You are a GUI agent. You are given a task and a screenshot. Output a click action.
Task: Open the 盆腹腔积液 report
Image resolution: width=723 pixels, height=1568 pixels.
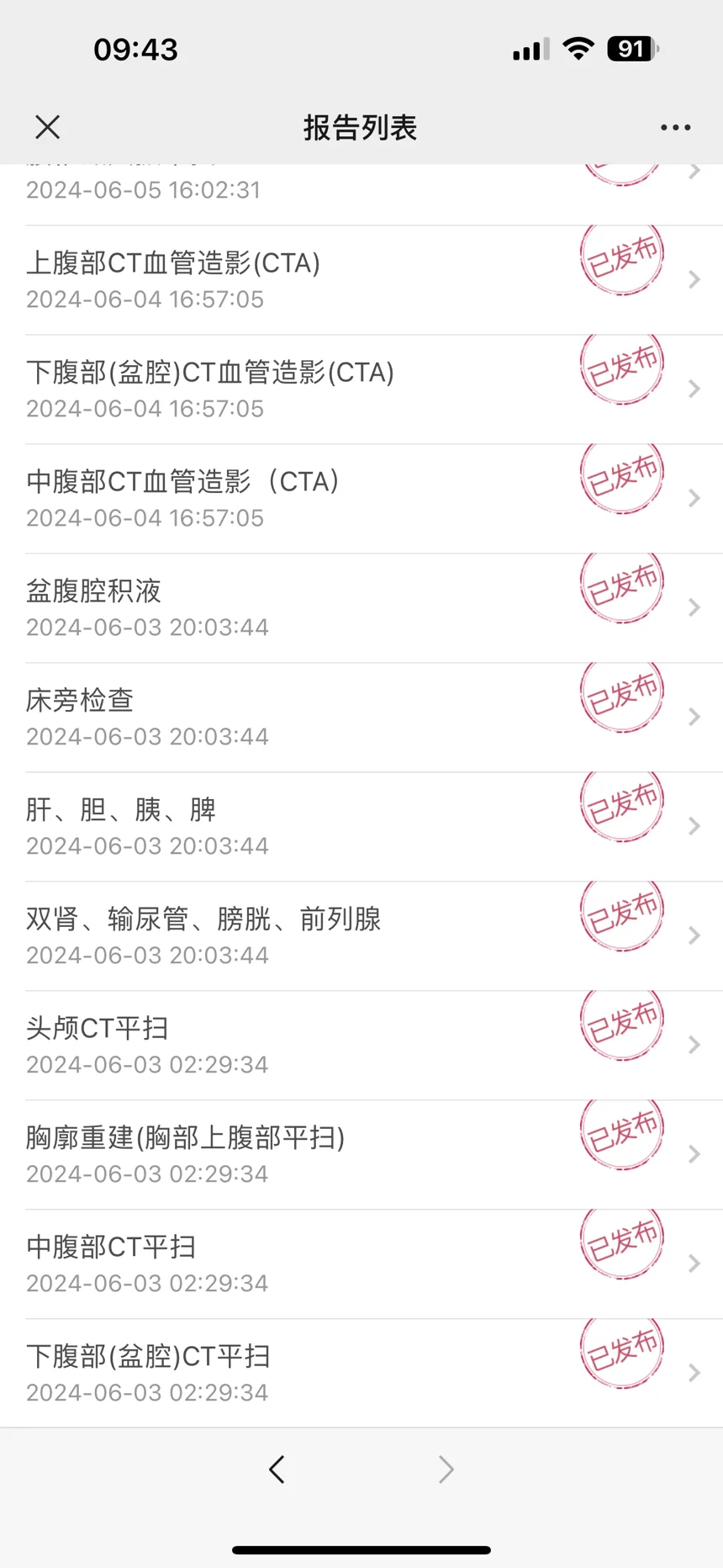[361, 608]
